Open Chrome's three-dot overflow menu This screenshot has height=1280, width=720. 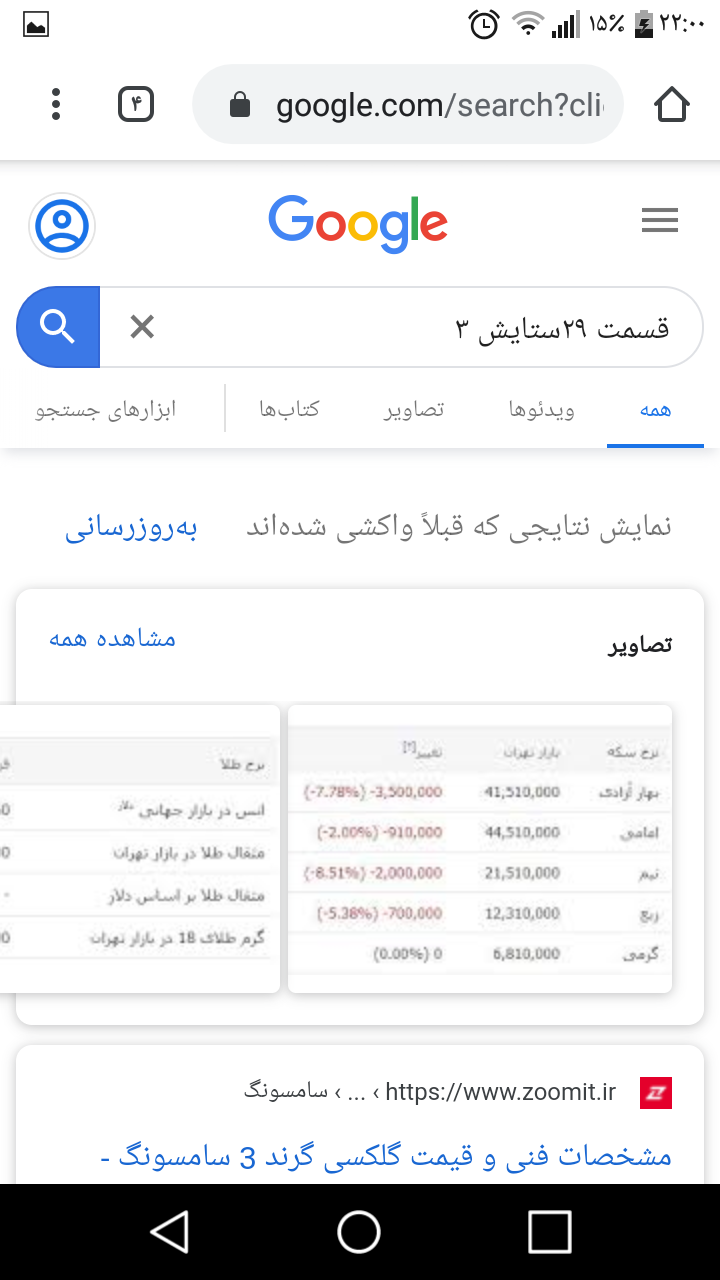click(x=56, y=104)
